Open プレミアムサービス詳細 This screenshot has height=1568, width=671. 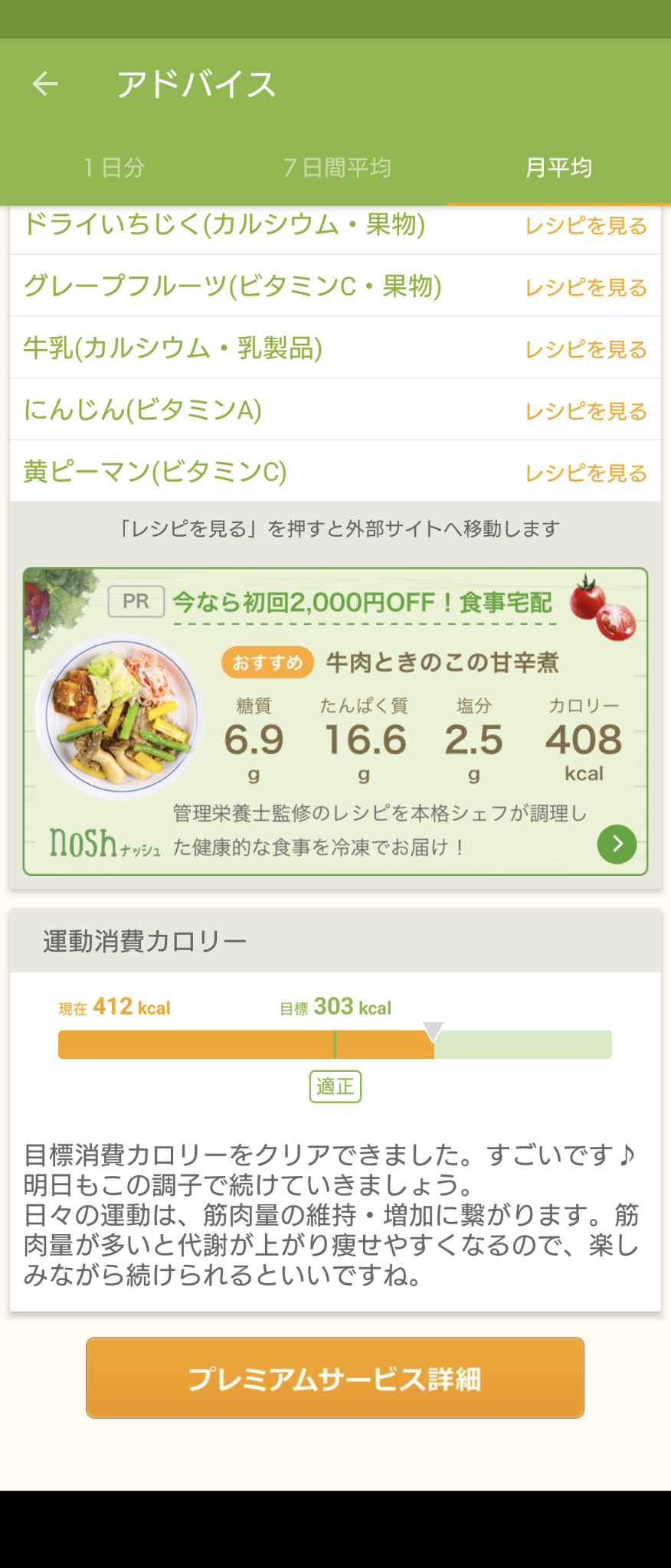click(x=335, y=1378)
